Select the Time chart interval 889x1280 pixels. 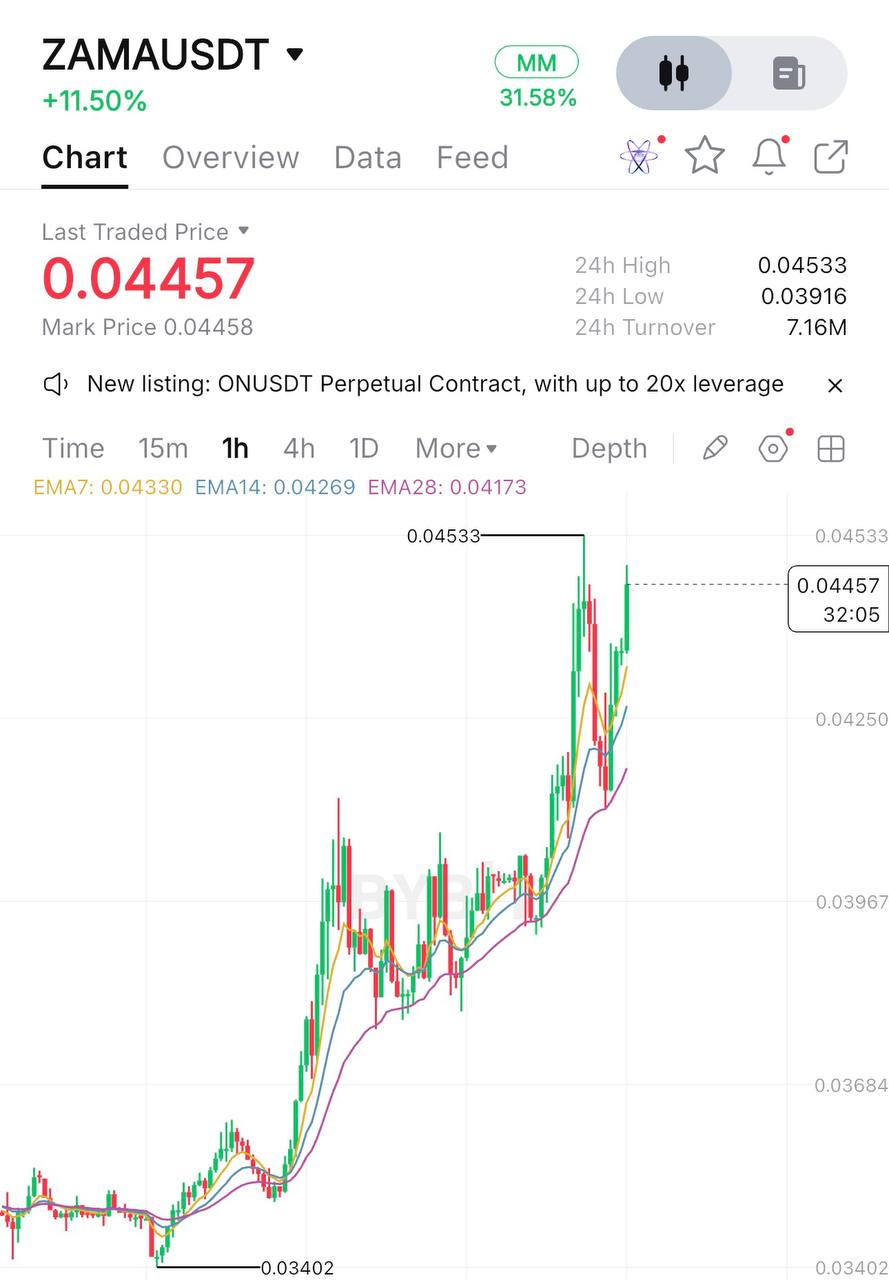point(73,448)
